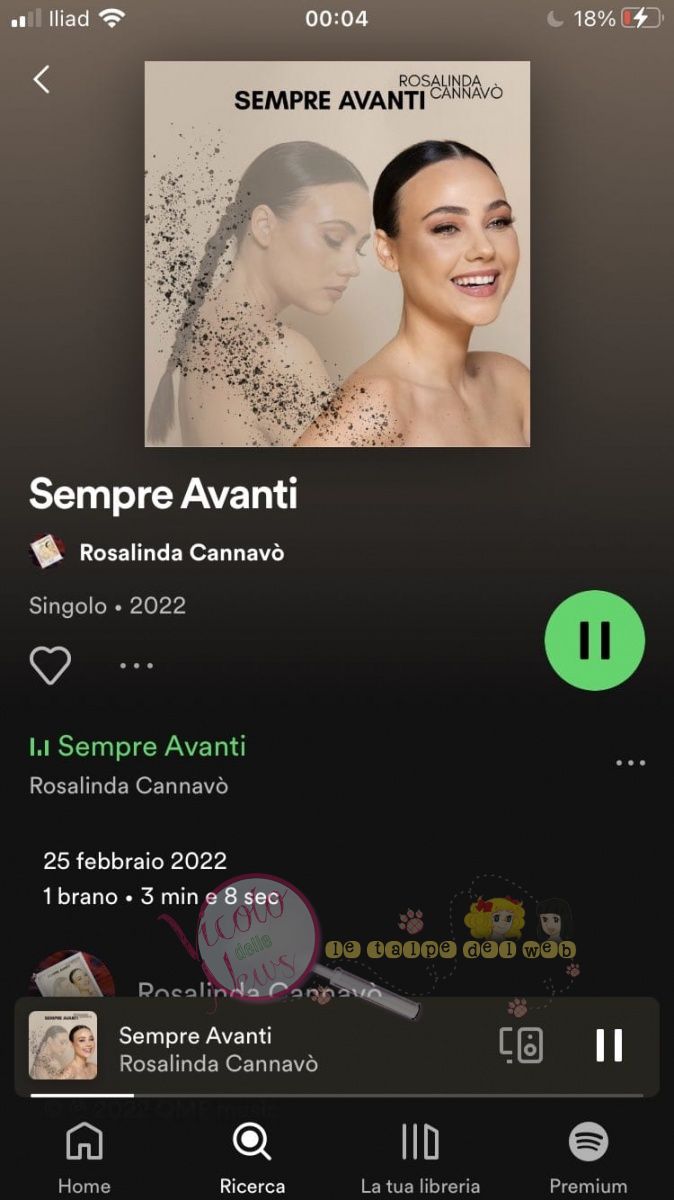Viewport: 674px width, 1200px height.
Task: Open options for the Sempre Avanti track
Action: [x=630, y=763]
